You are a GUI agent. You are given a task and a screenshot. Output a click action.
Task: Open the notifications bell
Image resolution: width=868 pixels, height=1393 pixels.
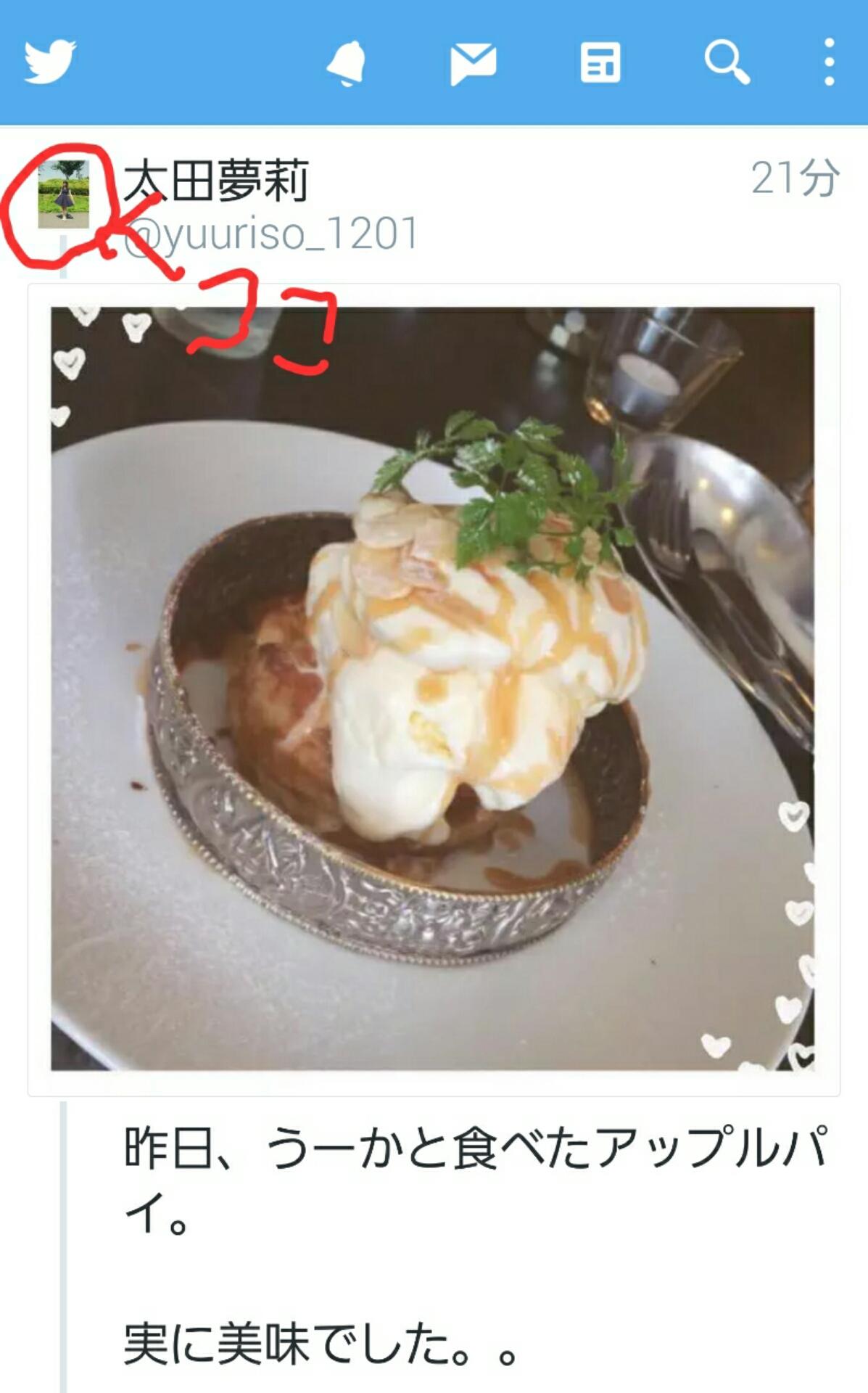pyautogui.click(x=347, y=63)
